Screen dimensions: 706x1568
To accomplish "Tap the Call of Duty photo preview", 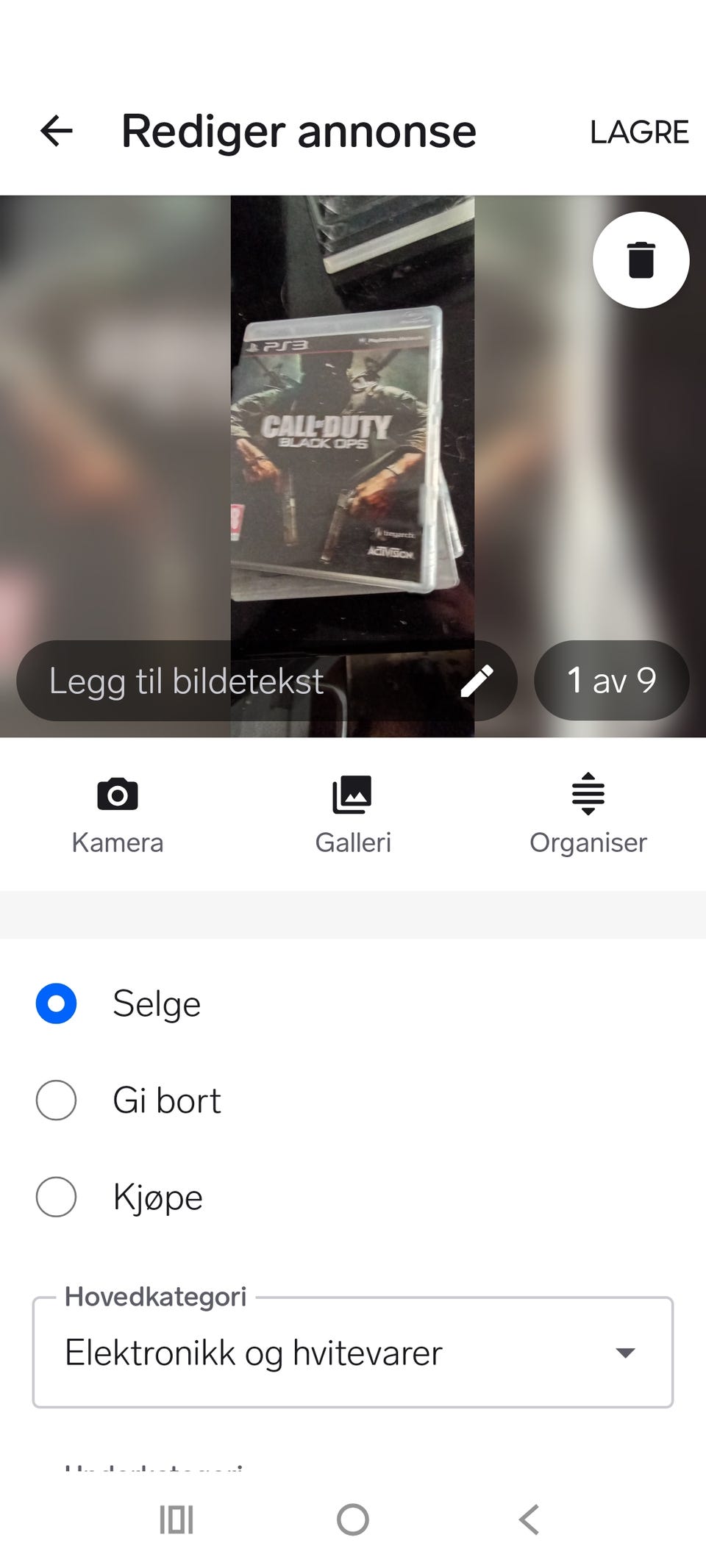I will coord(353,456).
